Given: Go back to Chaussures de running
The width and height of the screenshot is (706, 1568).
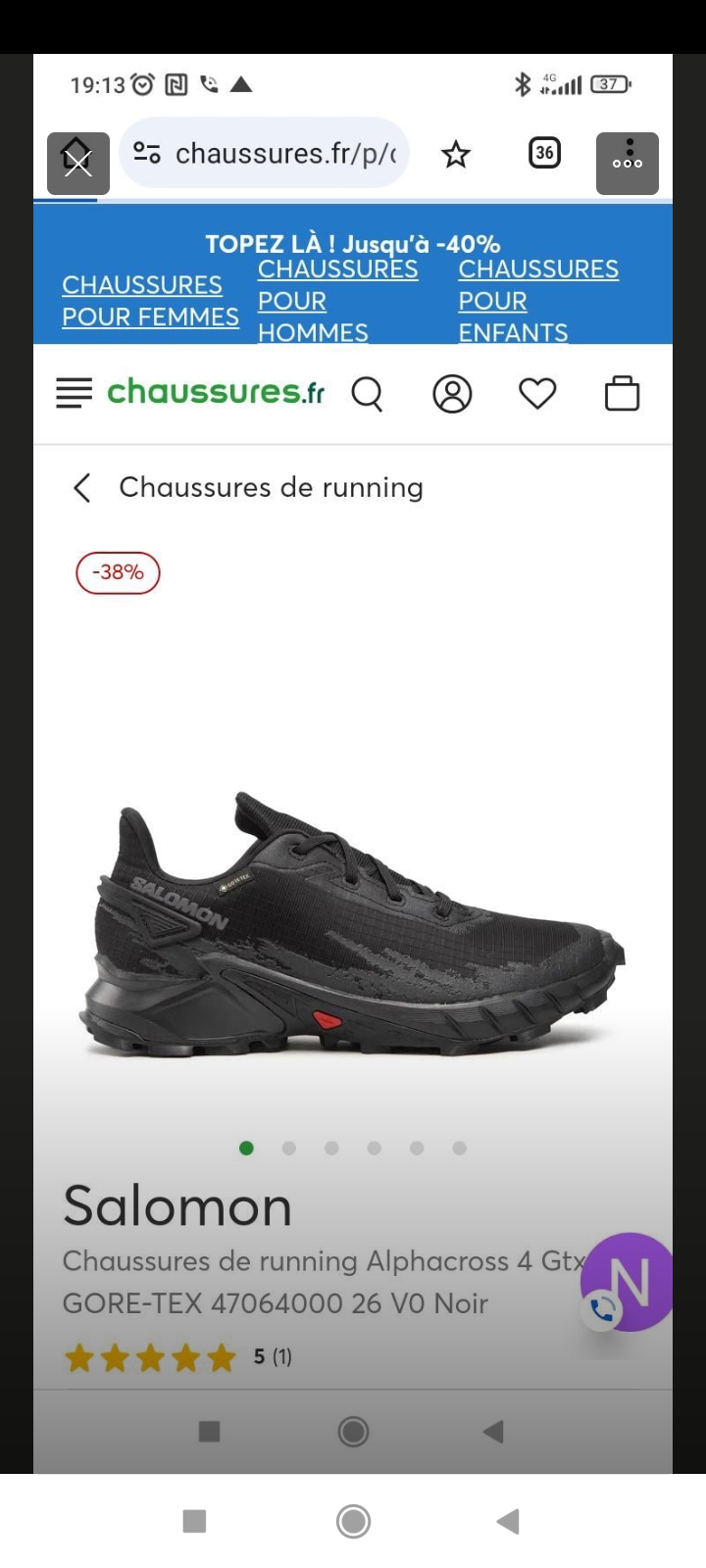Looking at the screenshot, I should click(82, 487).
